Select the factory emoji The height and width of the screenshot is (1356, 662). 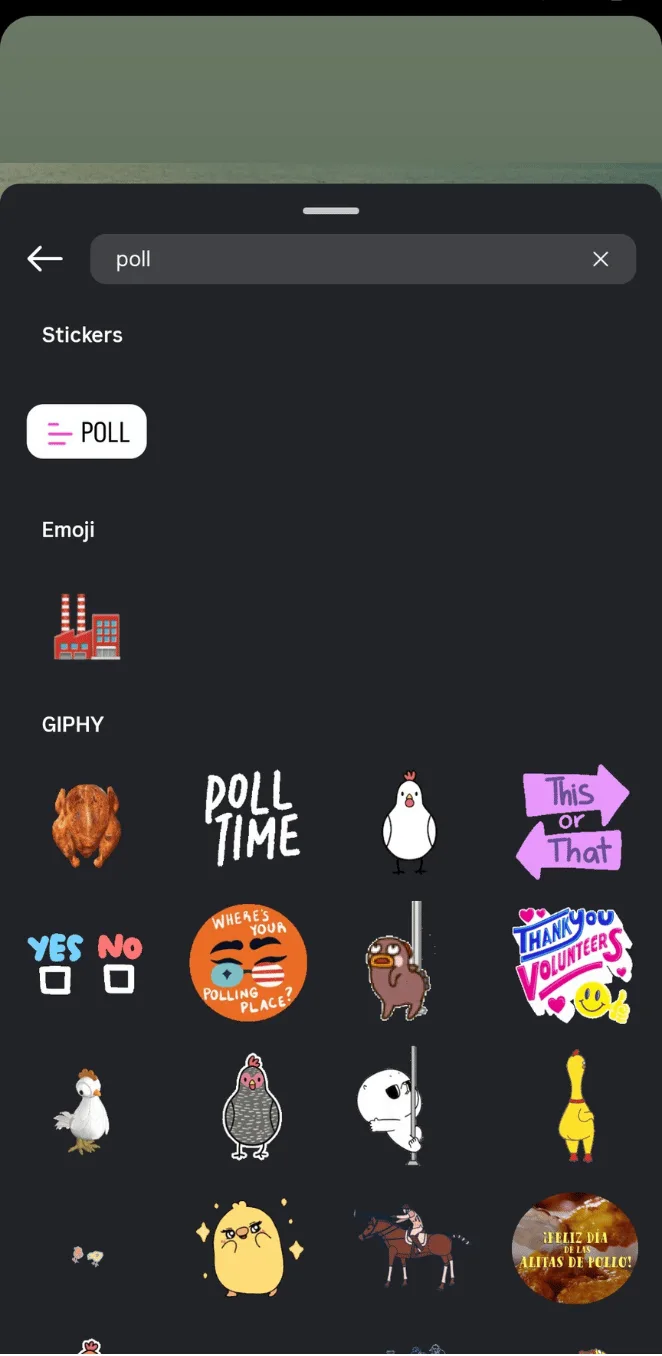(87, 626)
